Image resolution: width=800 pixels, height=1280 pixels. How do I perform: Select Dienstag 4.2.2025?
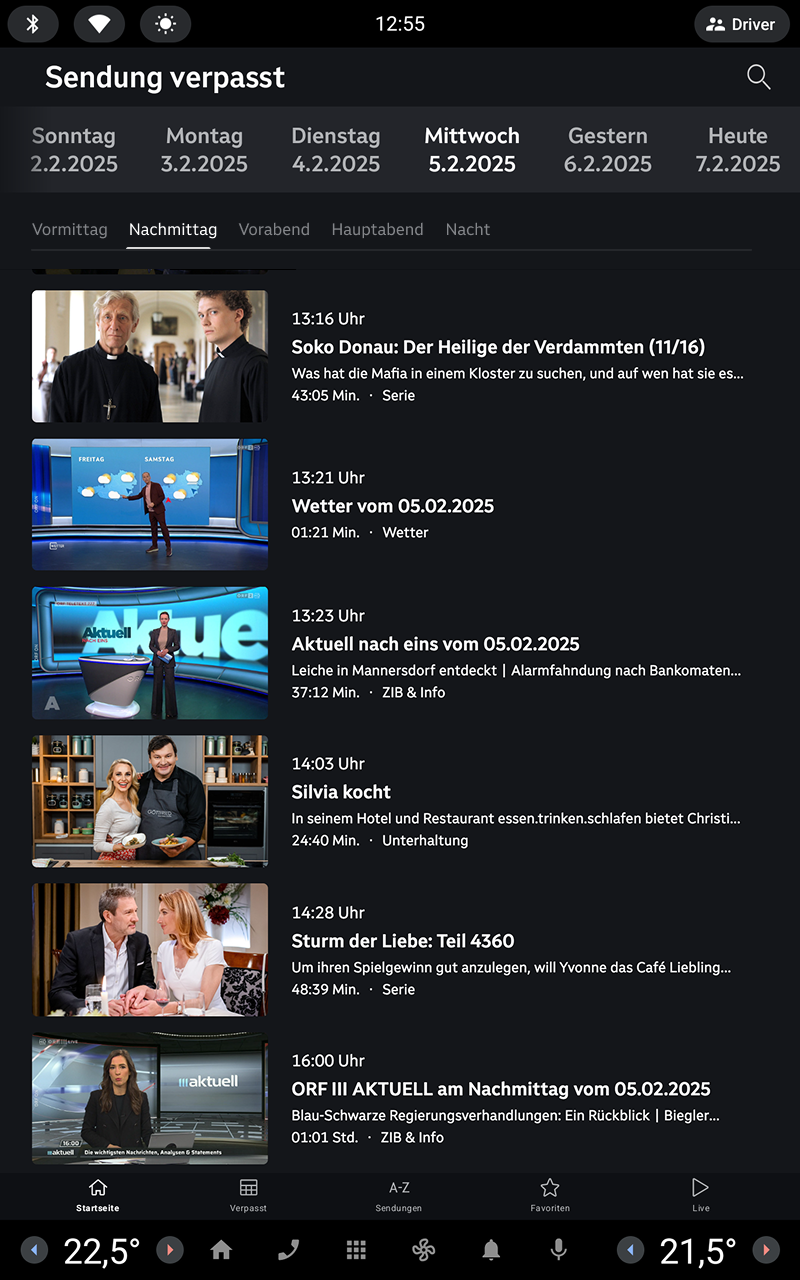[x=336, y=150]
